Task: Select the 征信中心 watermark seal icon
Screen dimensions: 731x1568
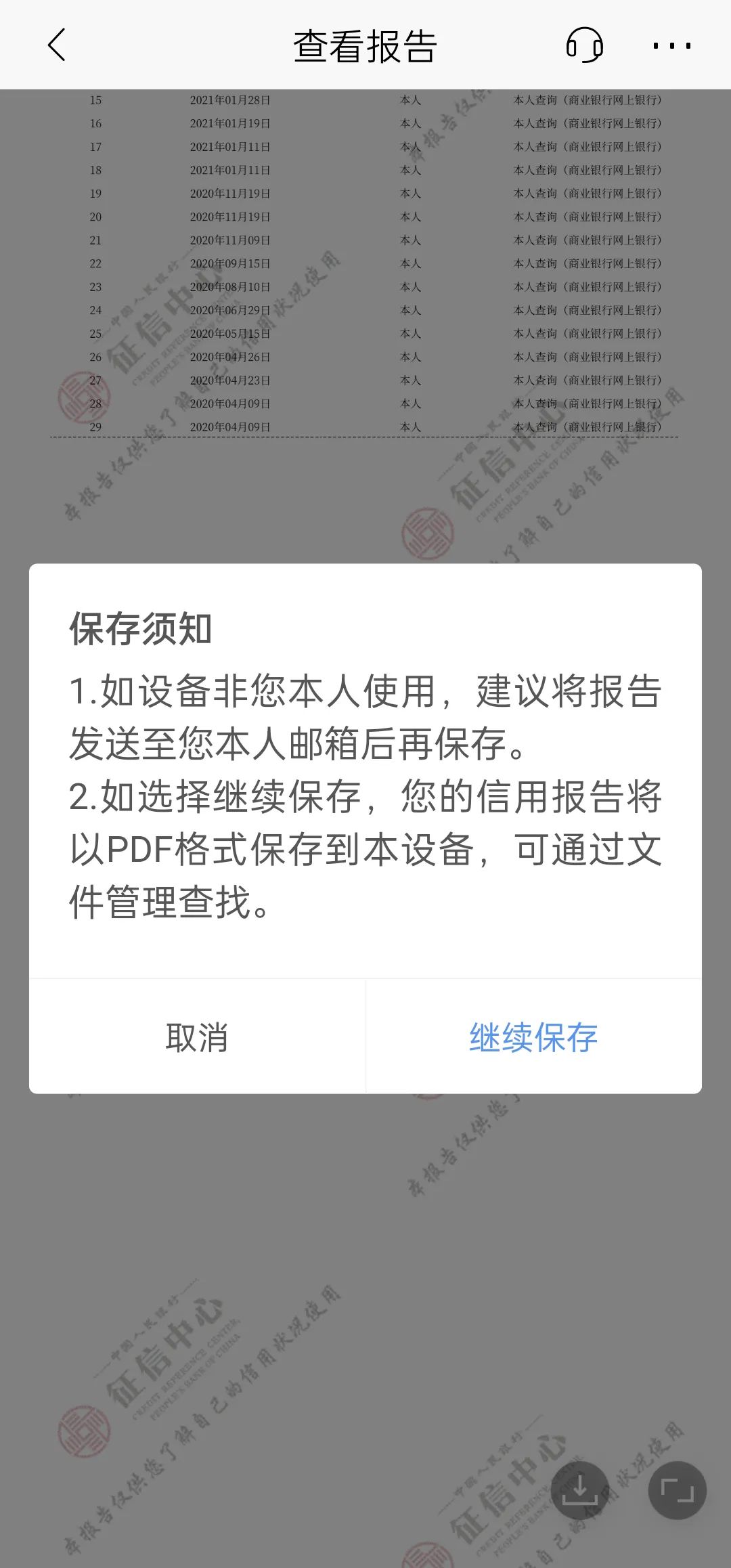Action: (81, 396)
